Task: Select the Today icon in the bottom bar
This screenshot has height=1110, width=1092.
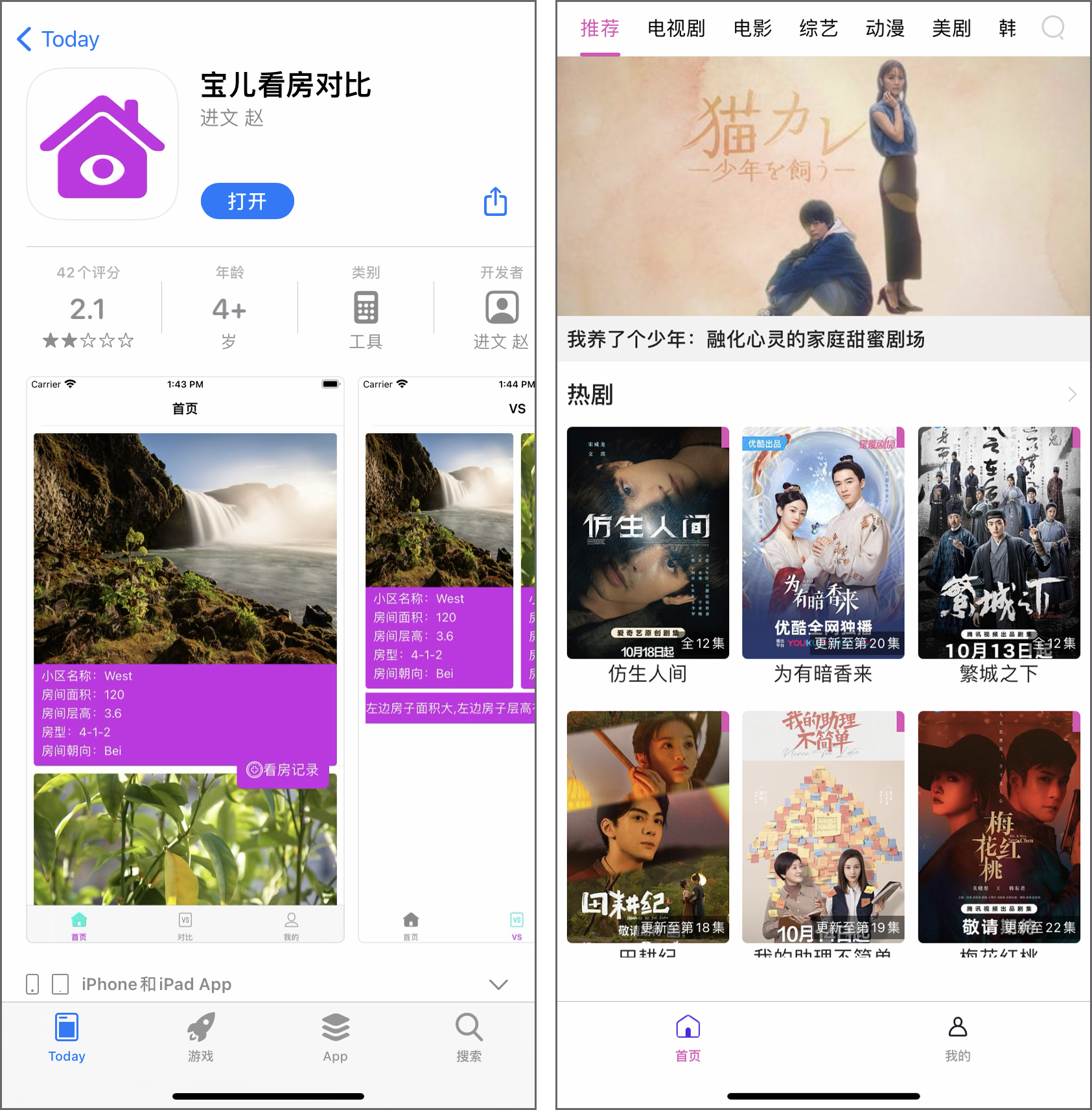Action: click(x=65, y=1028)
